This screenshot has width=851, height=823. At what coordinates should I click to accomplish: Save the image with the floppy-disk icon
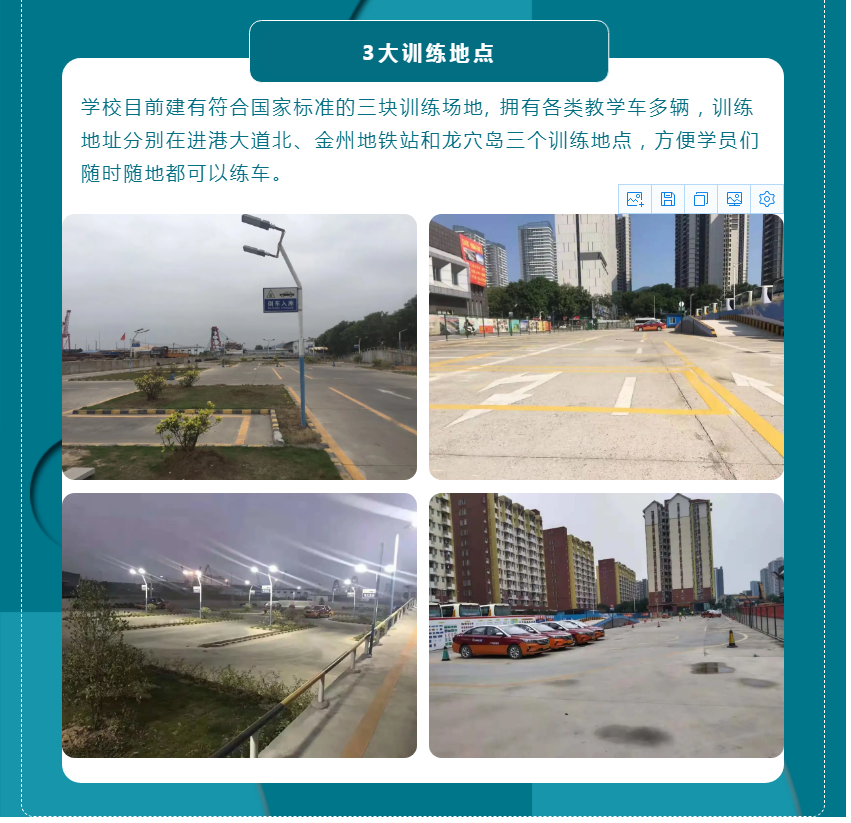(668, 199)
